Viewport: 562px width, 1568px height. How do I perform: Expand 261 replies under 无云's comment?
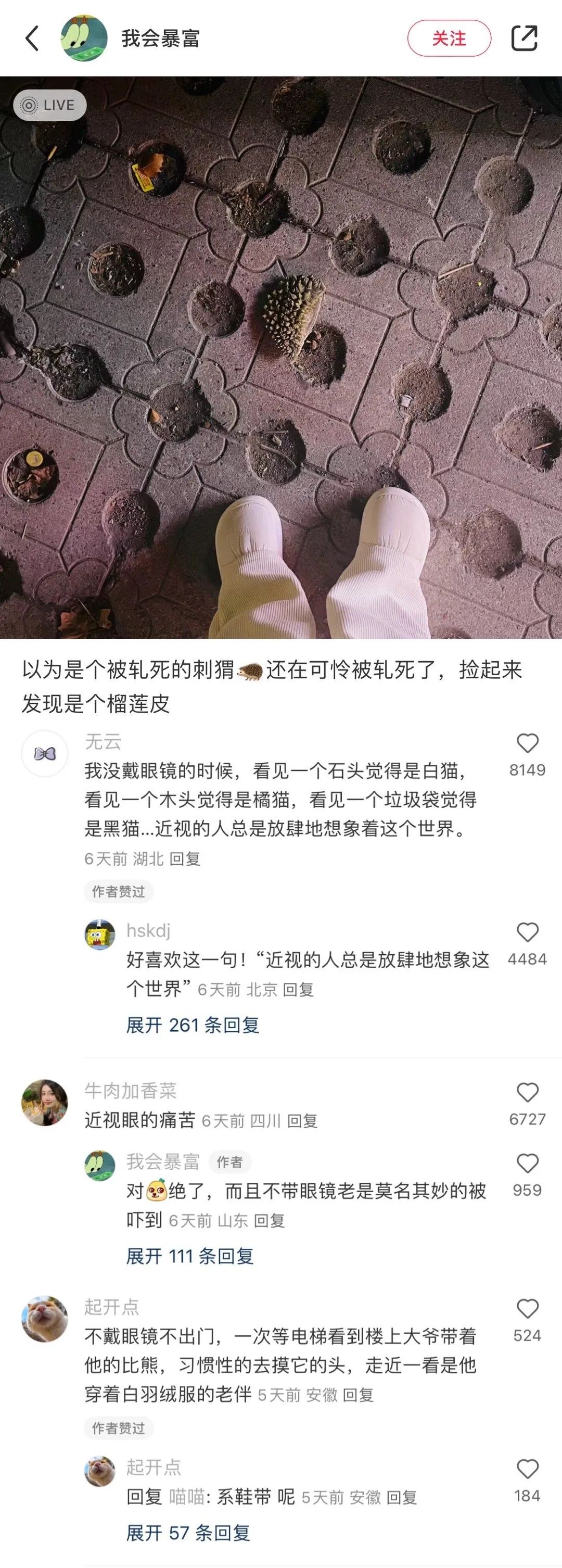[x=192, y=1025]
